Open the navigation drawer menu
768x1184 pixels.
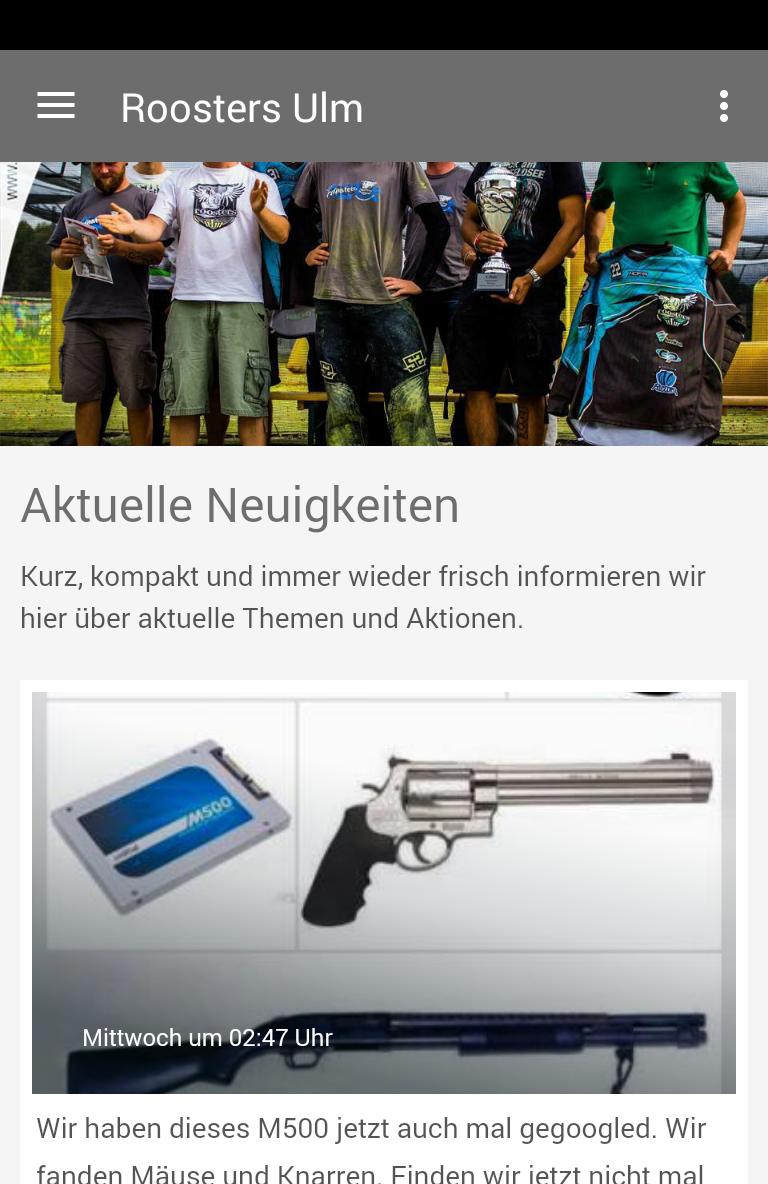click(56, 106)
